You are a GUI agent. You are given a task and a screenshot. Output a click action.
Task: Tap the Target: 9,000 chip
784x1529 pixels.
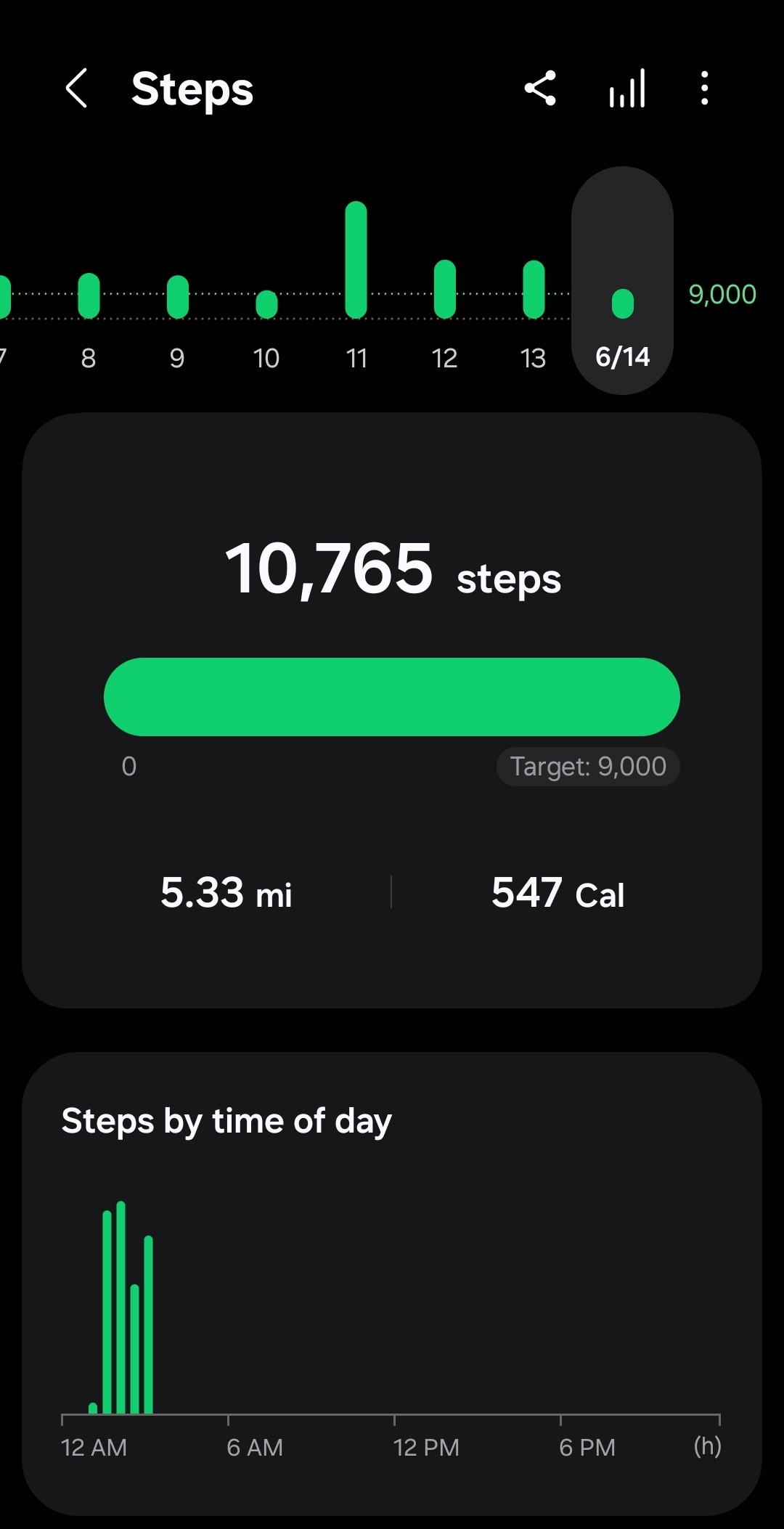(588, 767)
